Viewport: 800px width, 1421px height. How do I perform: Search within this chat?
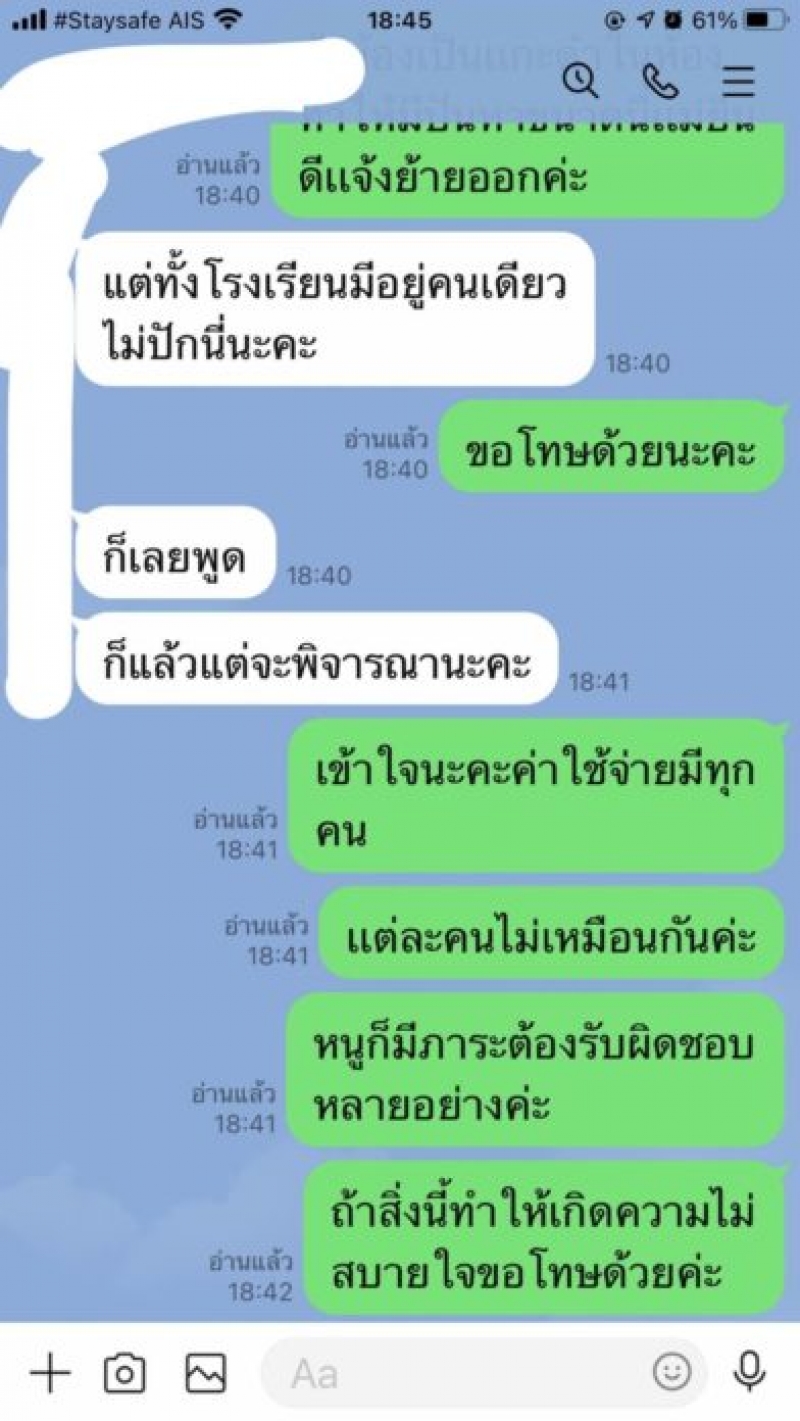(581, 80)
